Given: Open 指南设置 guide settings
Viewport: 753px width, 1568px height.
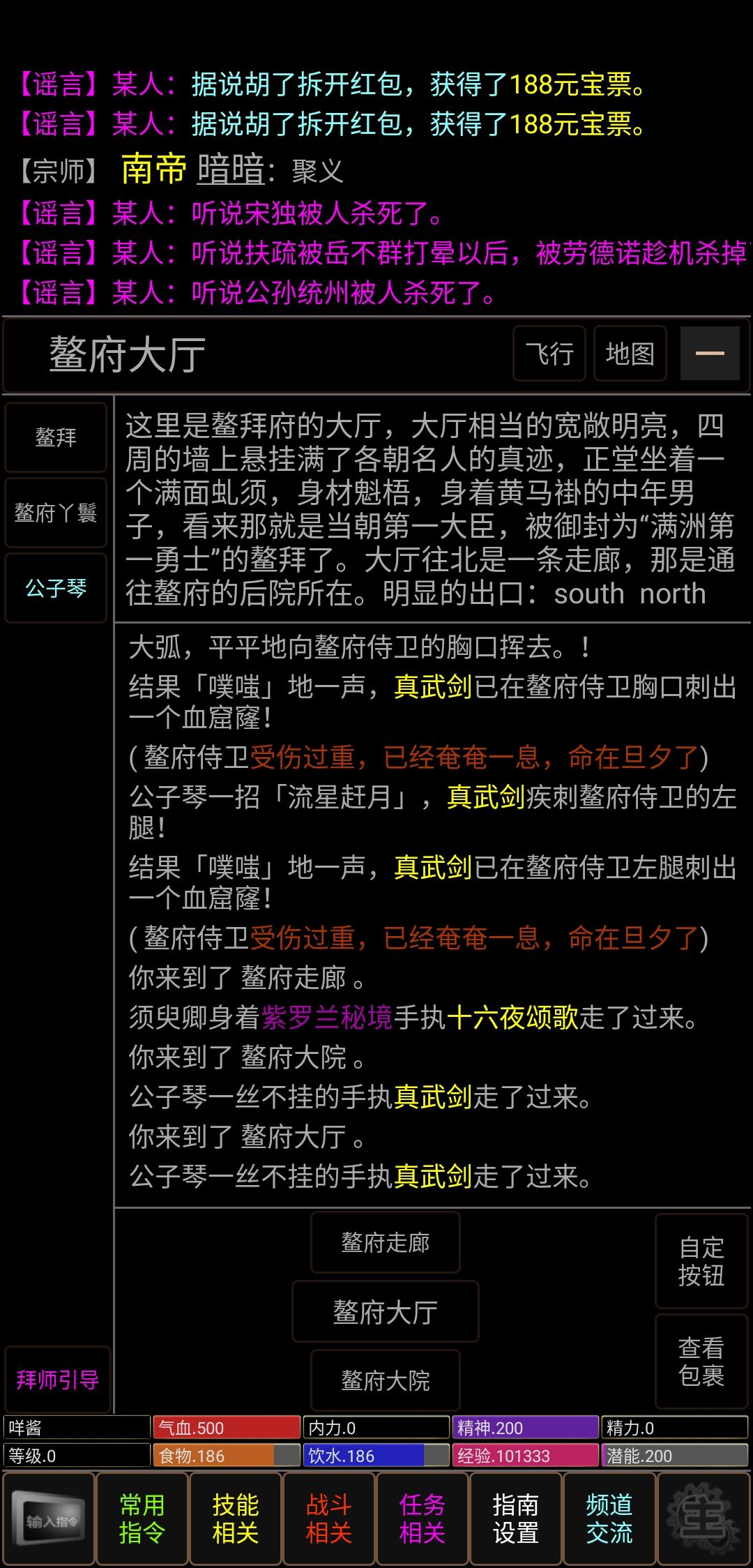Looking at the screenshot, I should 516,1518.
